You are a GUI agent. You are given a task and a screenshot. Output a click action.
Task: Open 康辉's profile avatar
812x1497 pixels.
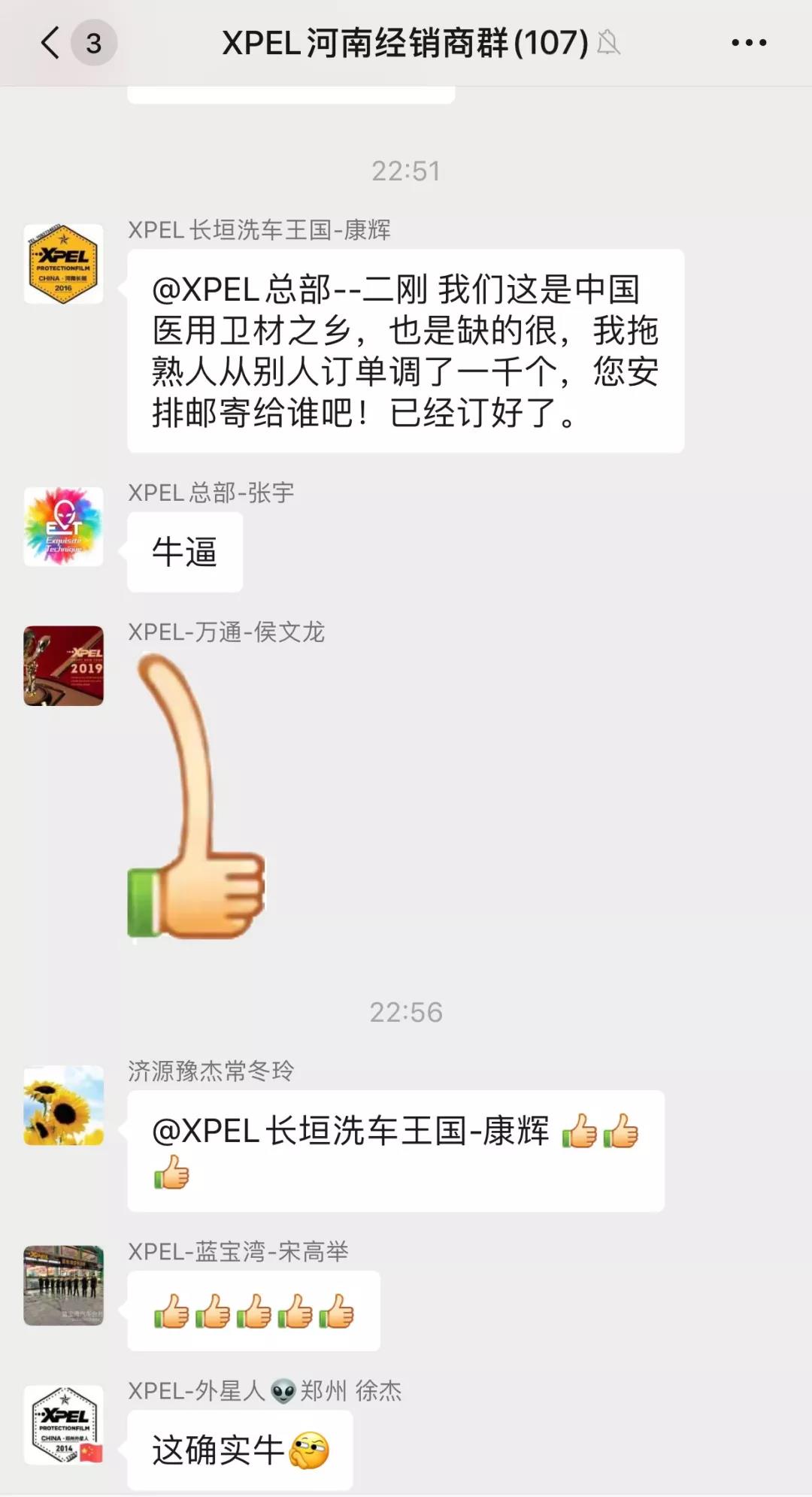64,264
